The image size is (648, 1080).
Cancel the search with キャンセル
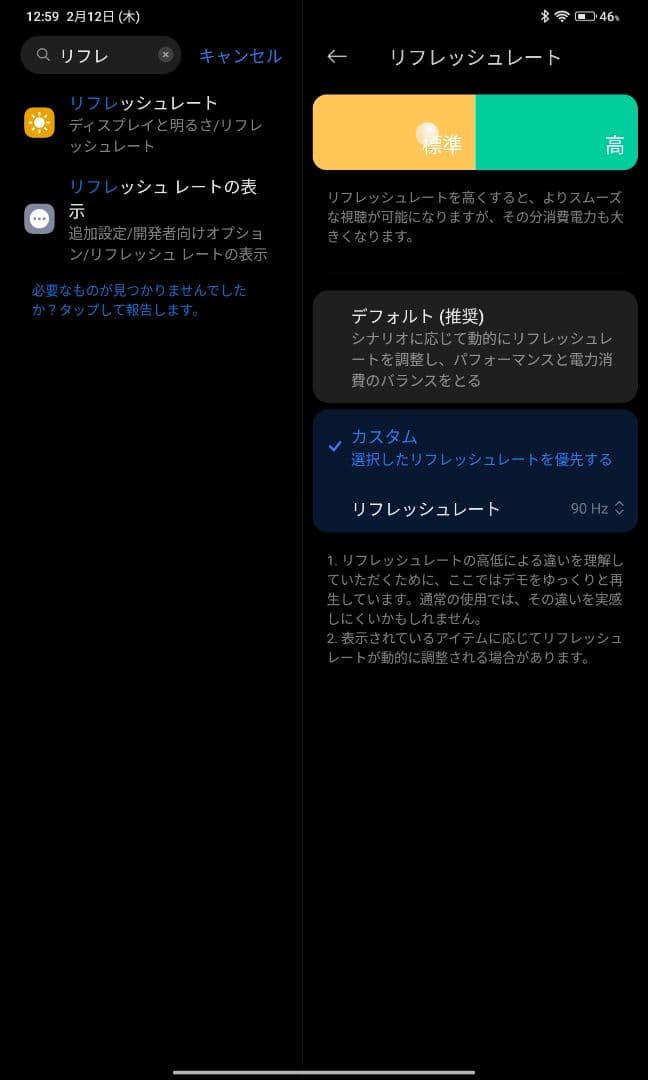[x=240, y=56]
